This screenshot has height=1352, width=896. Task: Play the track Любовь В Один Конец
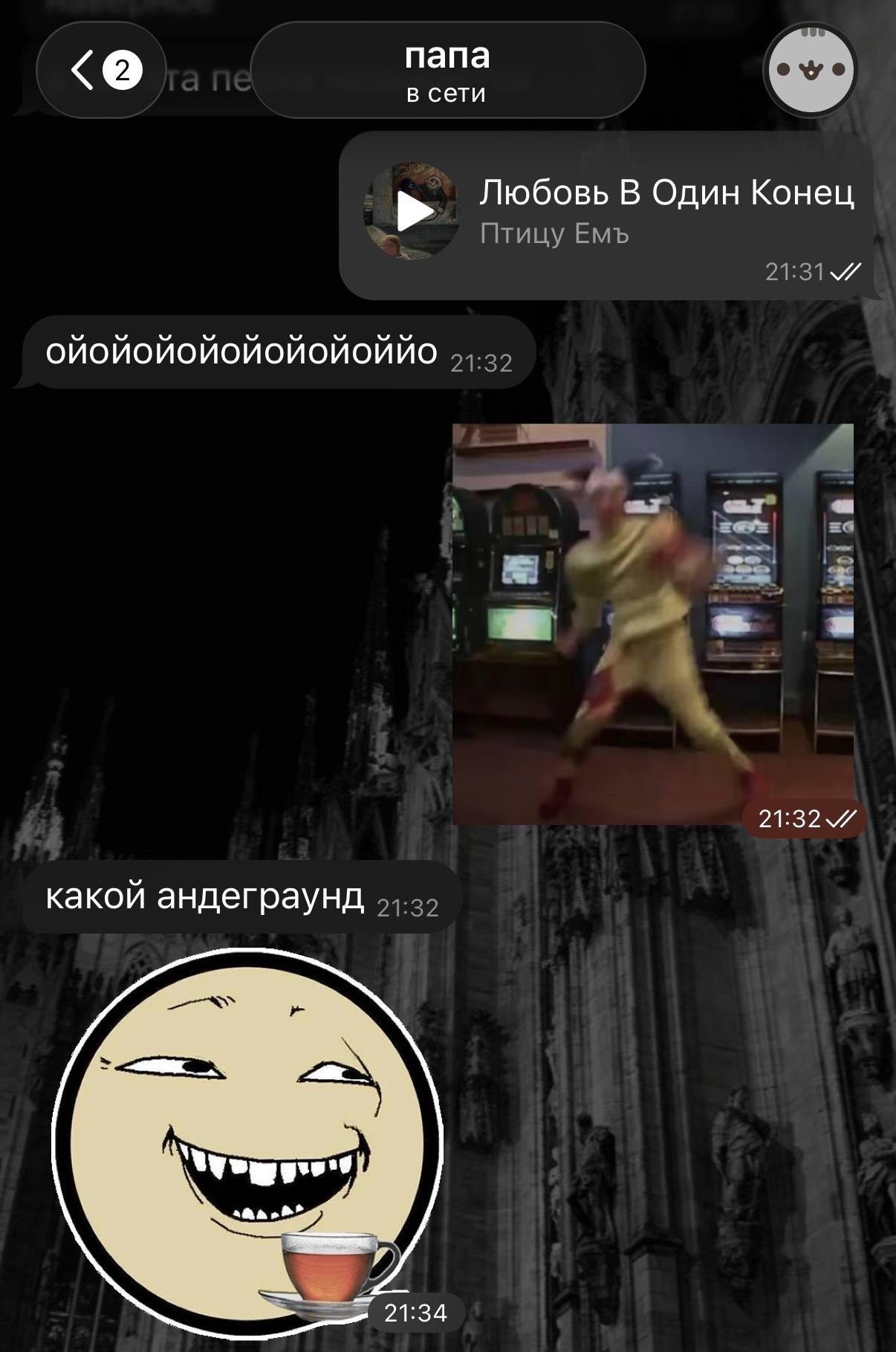click(x=412, y=211)
